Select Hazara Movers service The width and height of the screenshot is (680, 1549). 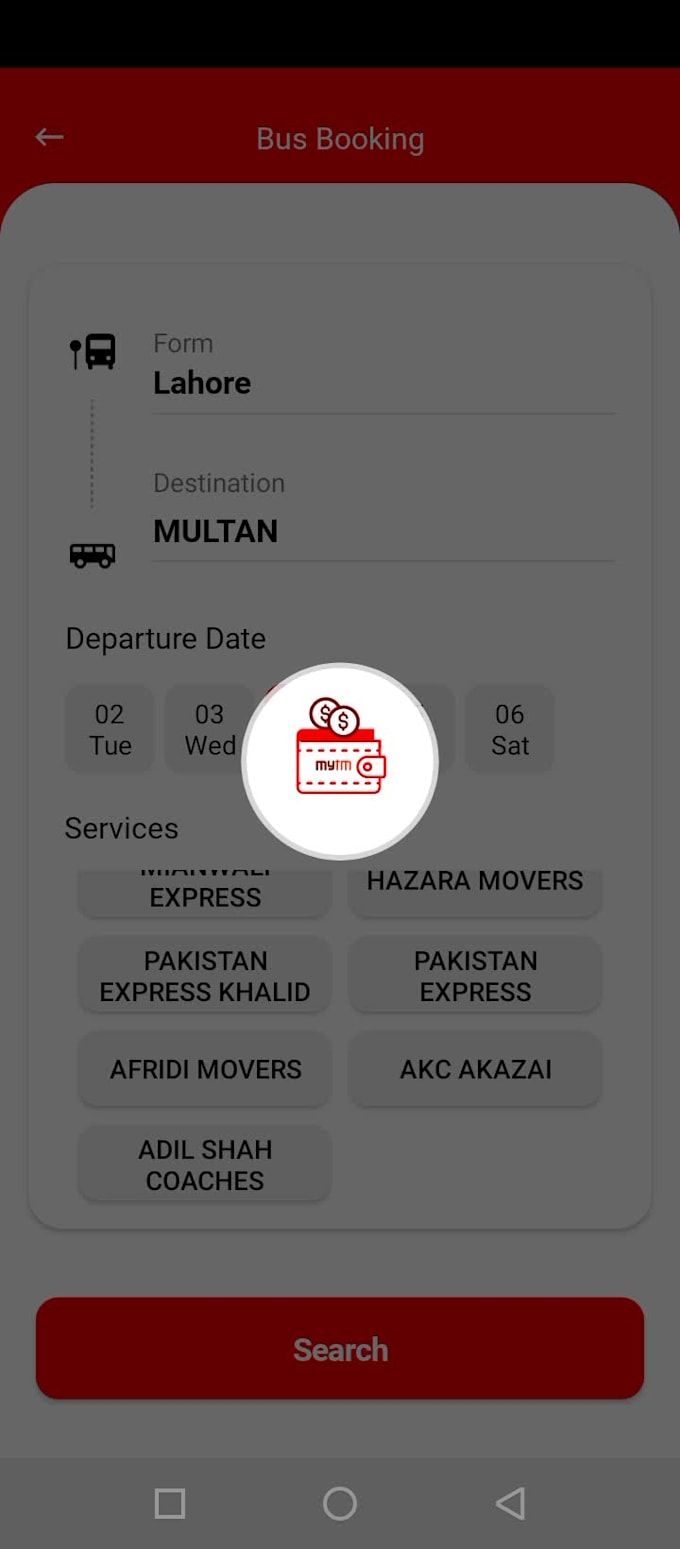475,882
